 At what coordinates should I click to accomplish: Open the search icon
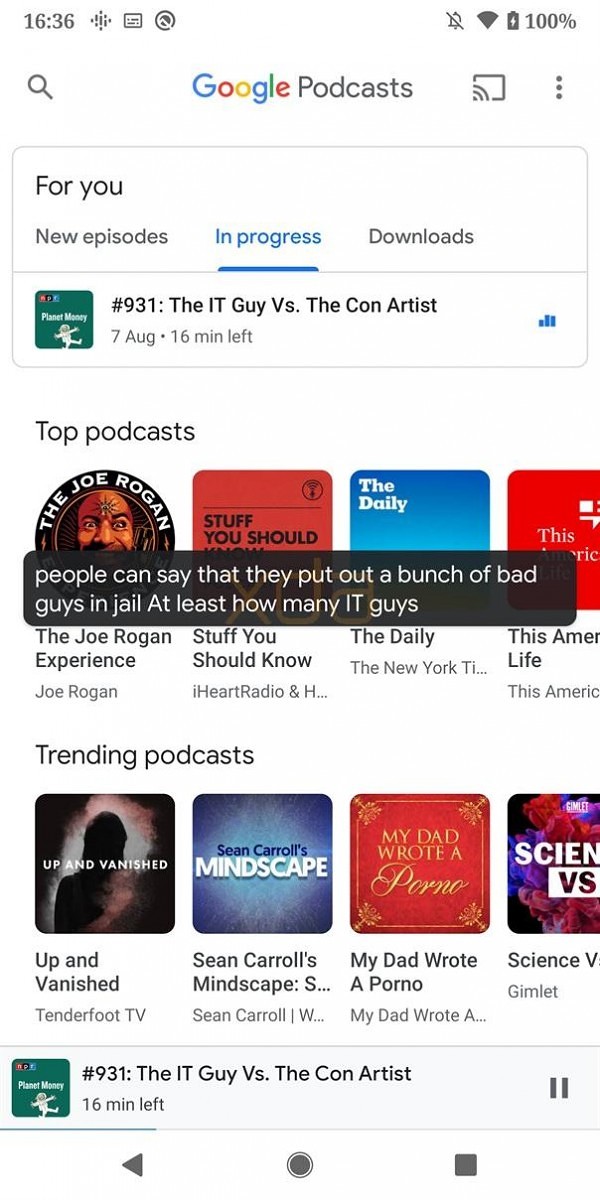tap(40, 87)
